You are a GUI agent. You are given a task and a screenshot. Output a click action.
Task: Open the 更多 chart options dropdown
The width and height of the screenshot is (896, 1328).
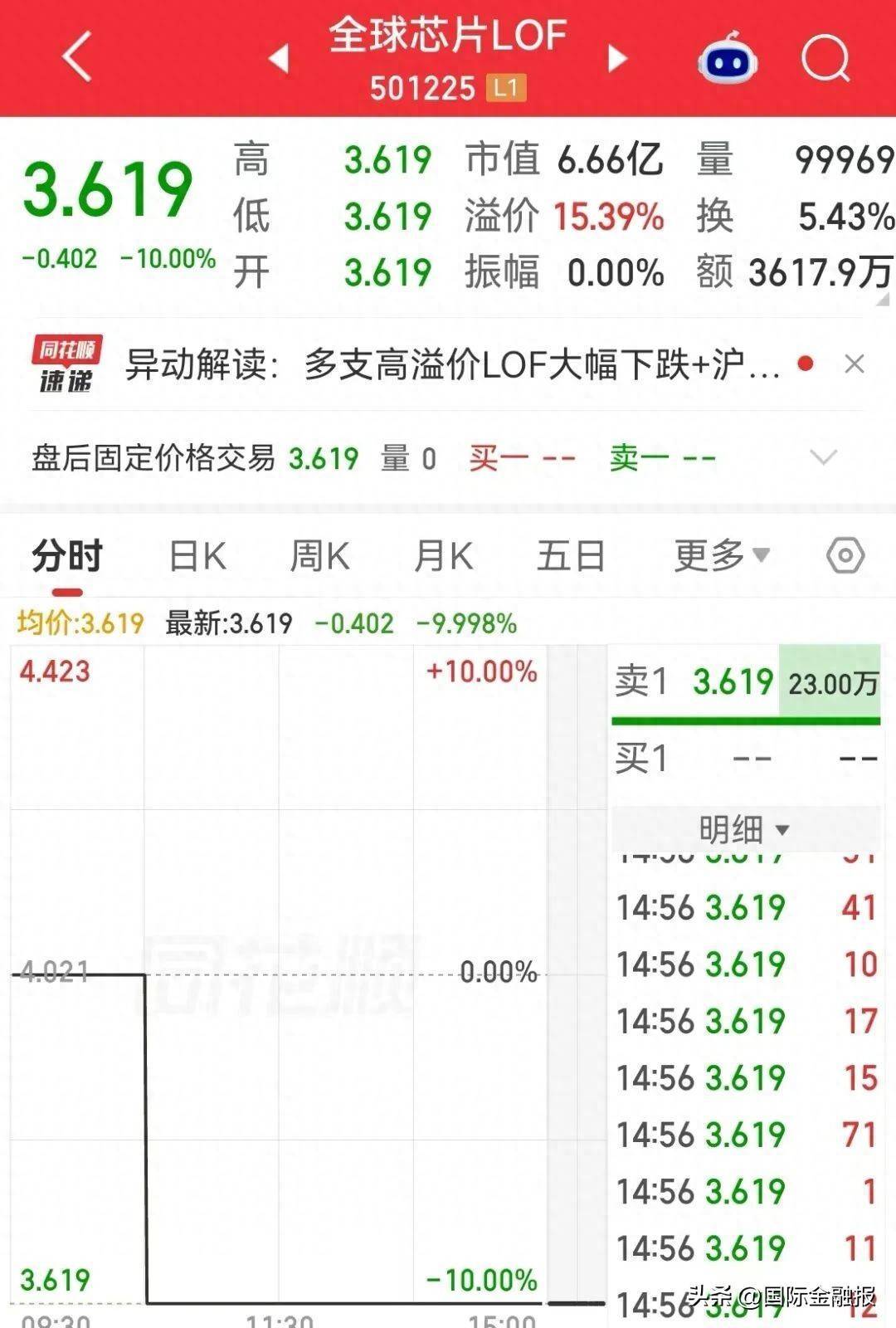coord(722,556)
